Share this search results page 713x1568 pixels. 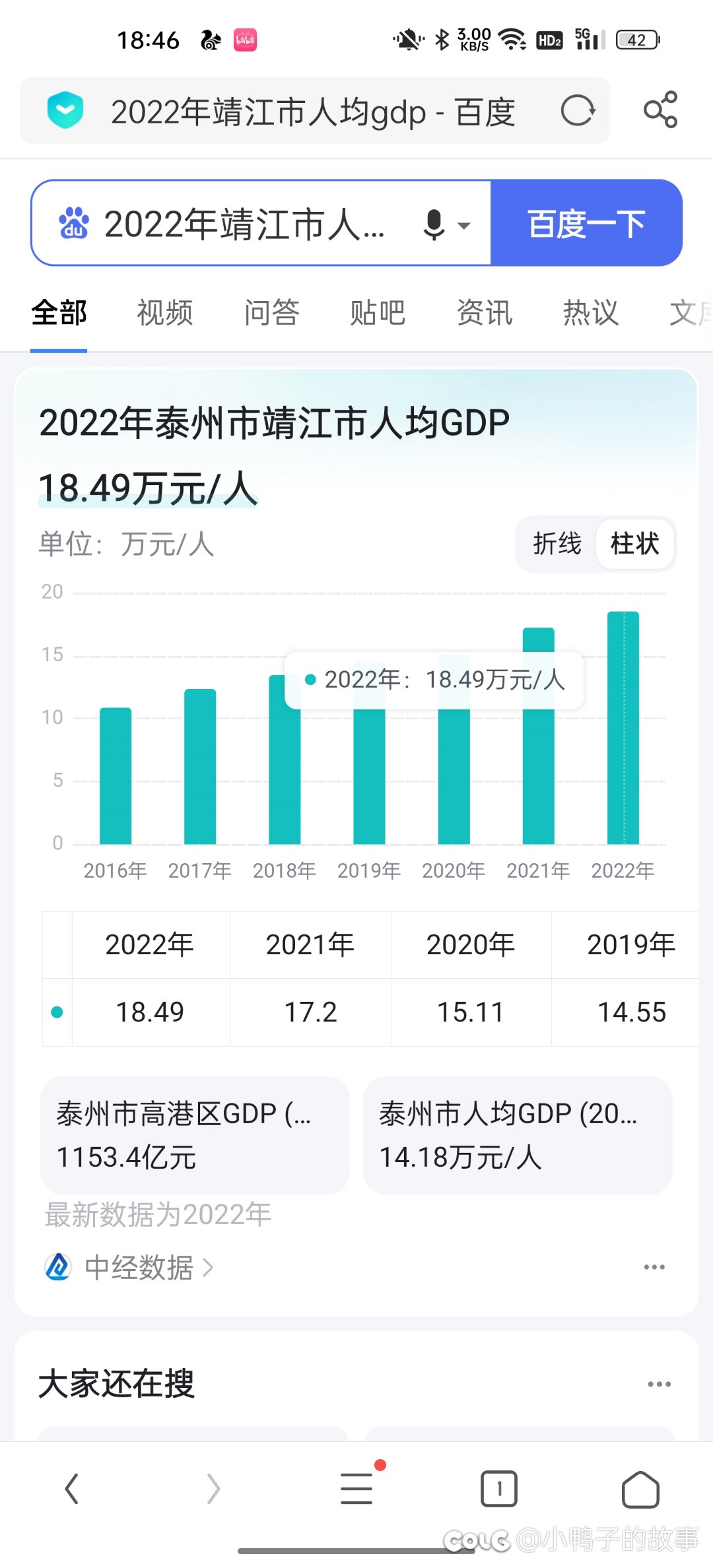(x=660, y=110)
